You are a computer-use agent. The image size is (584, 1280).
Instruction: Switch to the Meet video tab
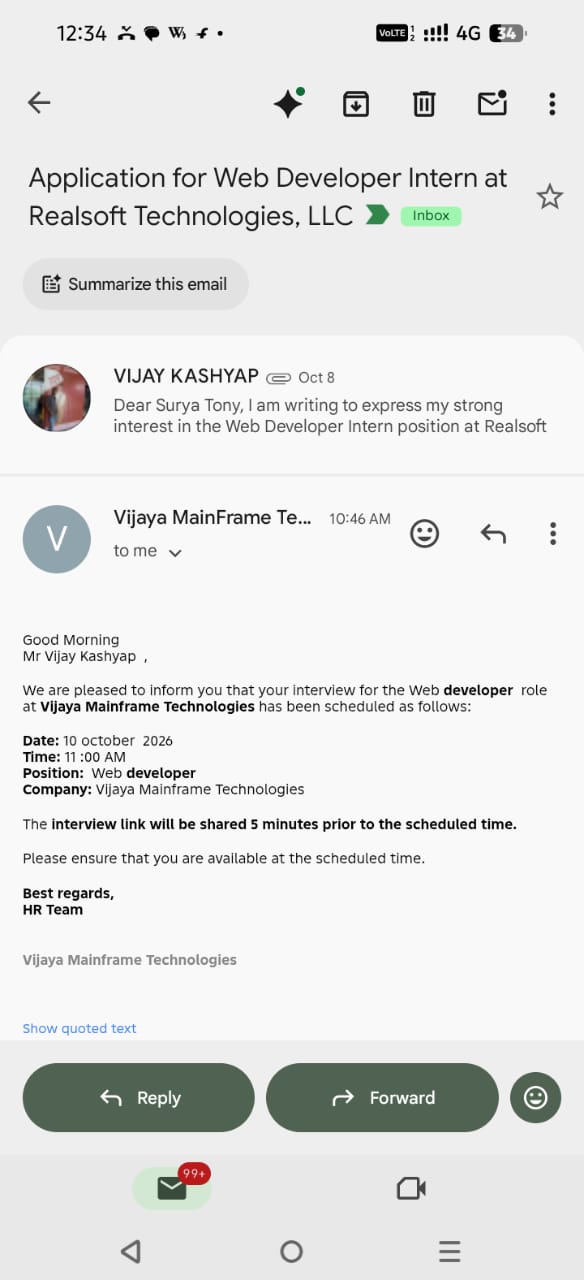click(412, 1188)
